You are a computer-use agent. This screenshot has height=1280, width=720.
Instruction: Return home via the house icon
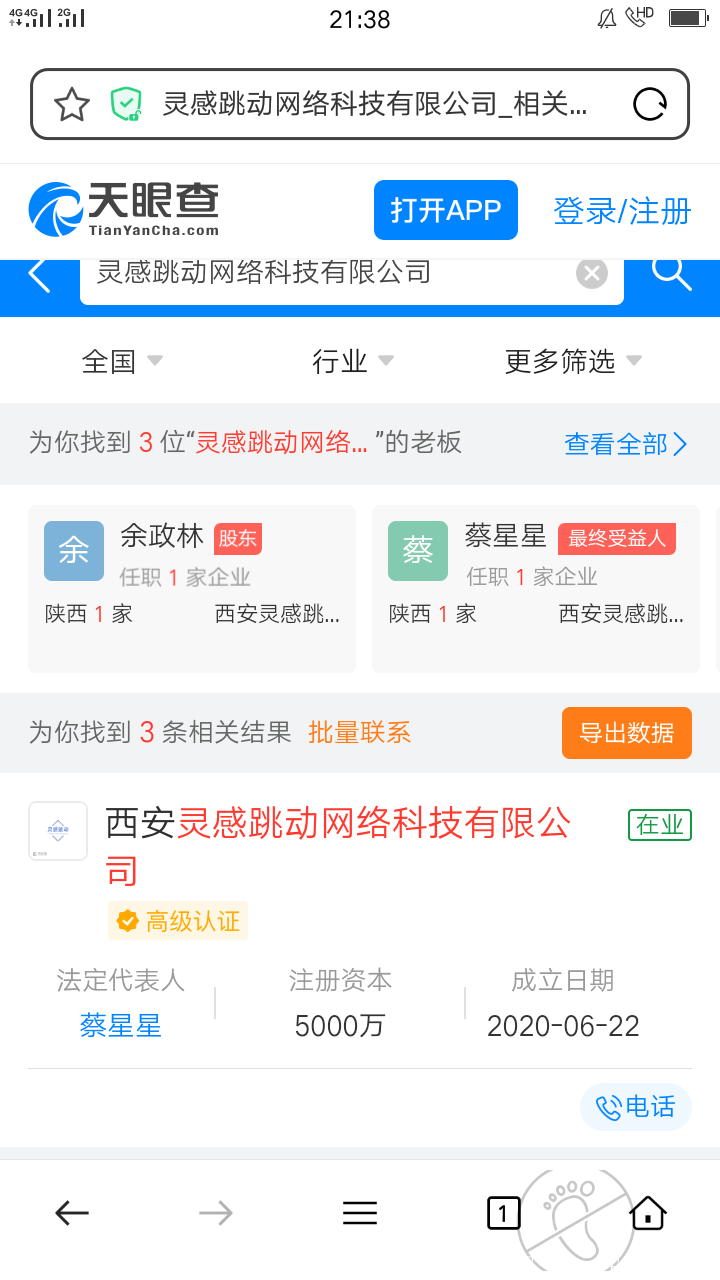click(647, 1212)
